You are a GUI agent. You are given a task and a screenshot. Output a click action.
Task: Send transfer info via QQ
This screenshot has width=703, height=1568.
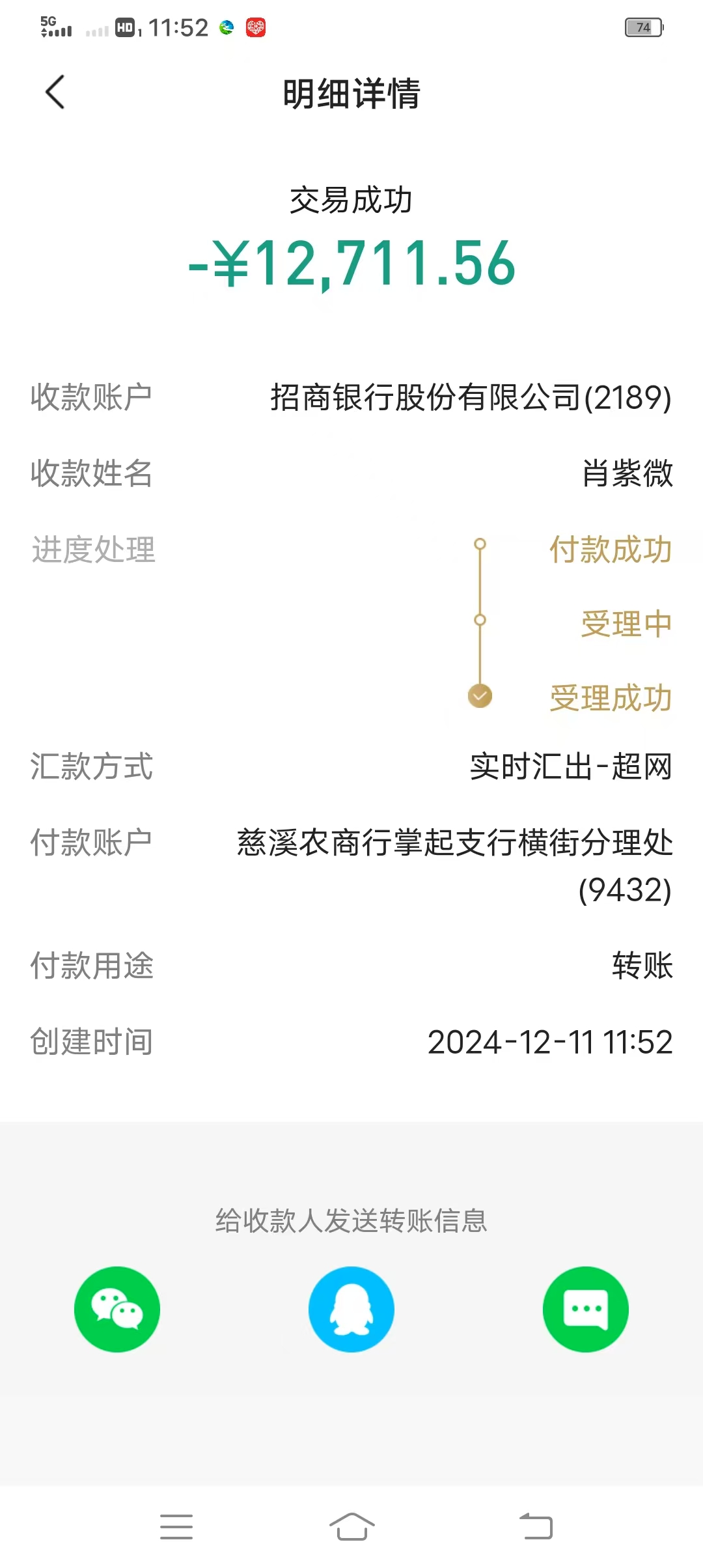[351, 1309]
